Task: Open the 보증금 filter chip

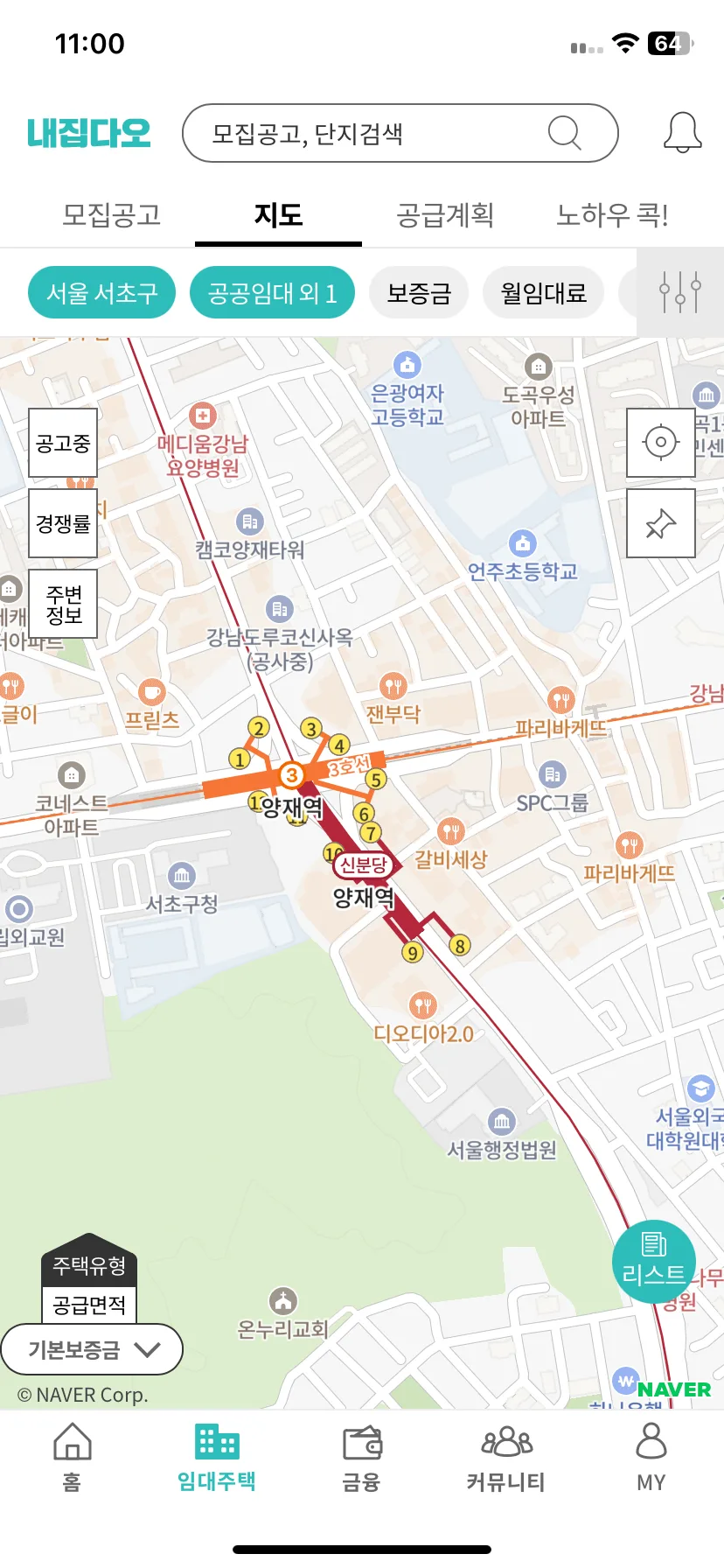Action: coord(419,292)
